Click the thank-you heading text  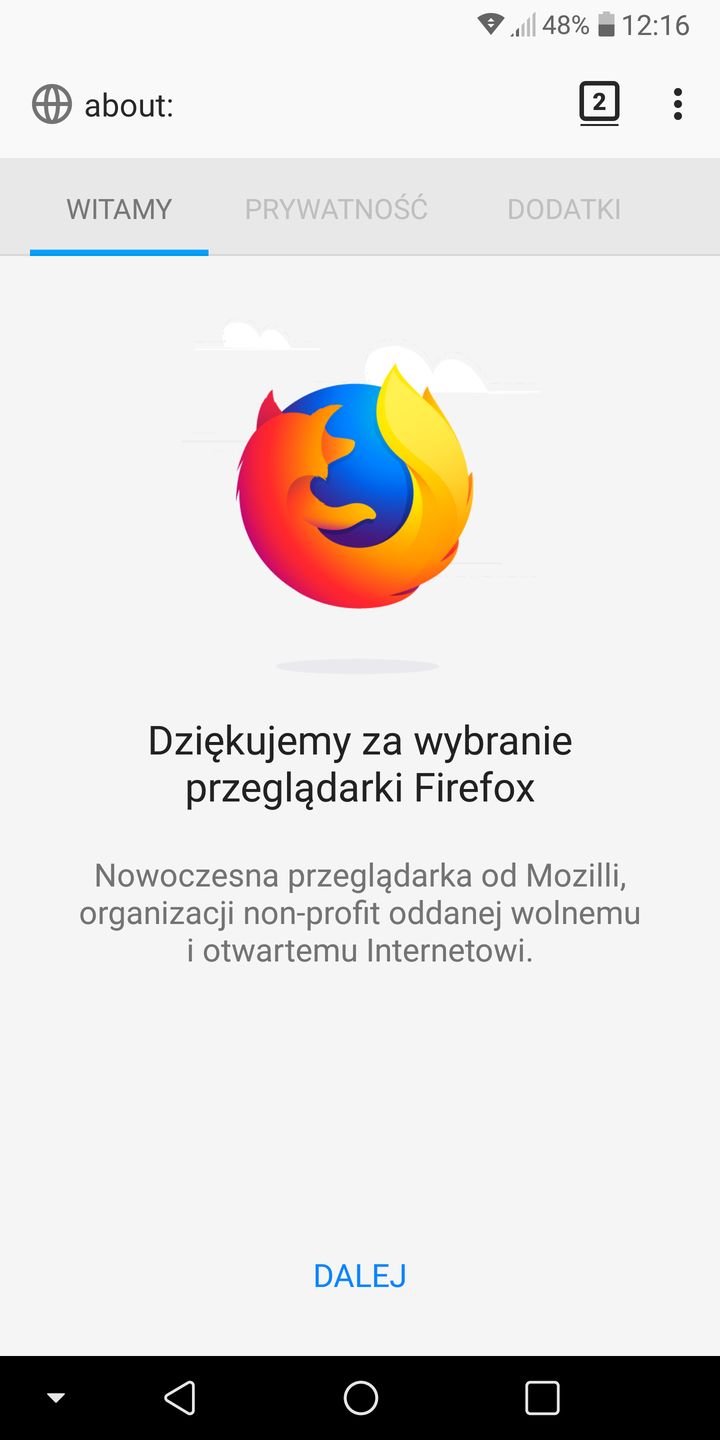[x=360, y=763]
